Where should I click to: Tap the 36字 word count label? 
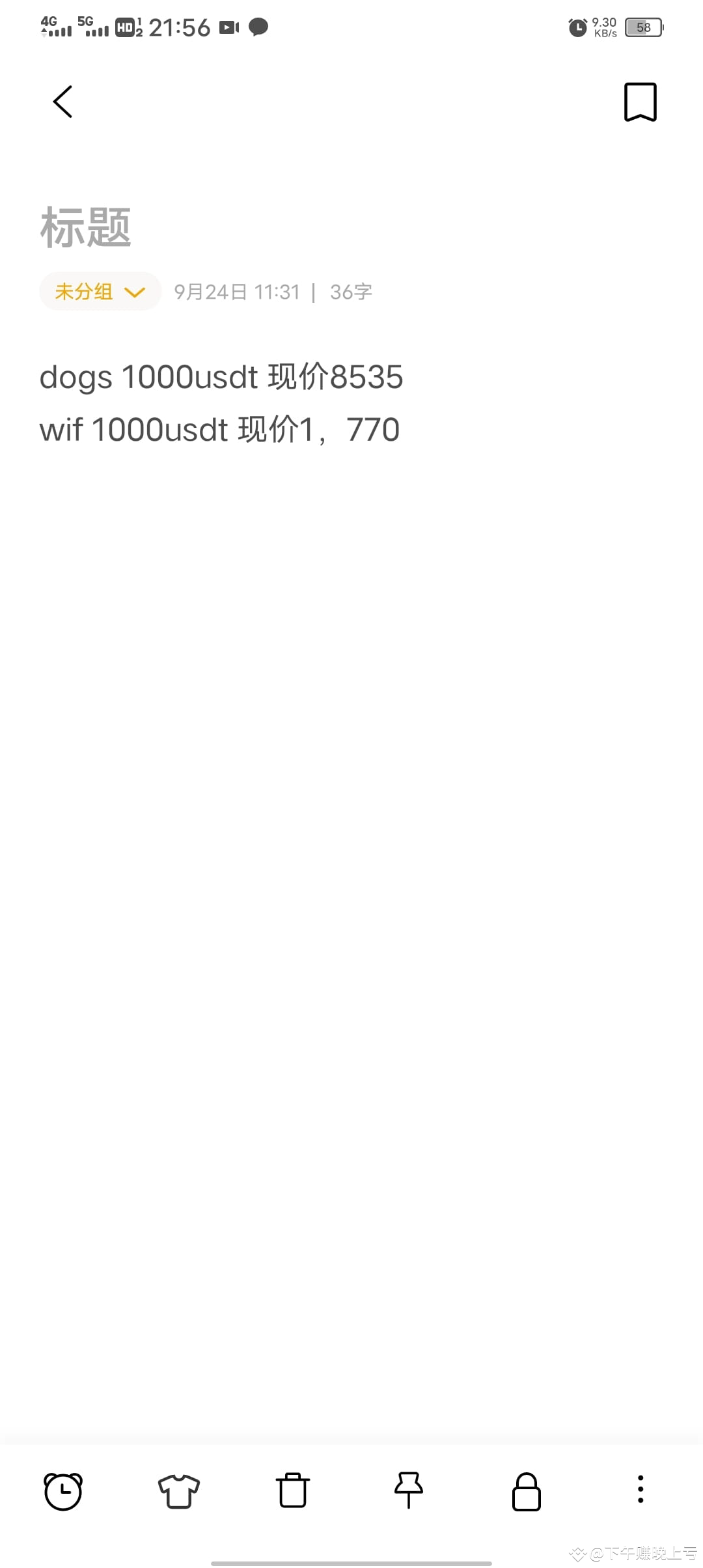pyautogui.click(x=350, y=292)
